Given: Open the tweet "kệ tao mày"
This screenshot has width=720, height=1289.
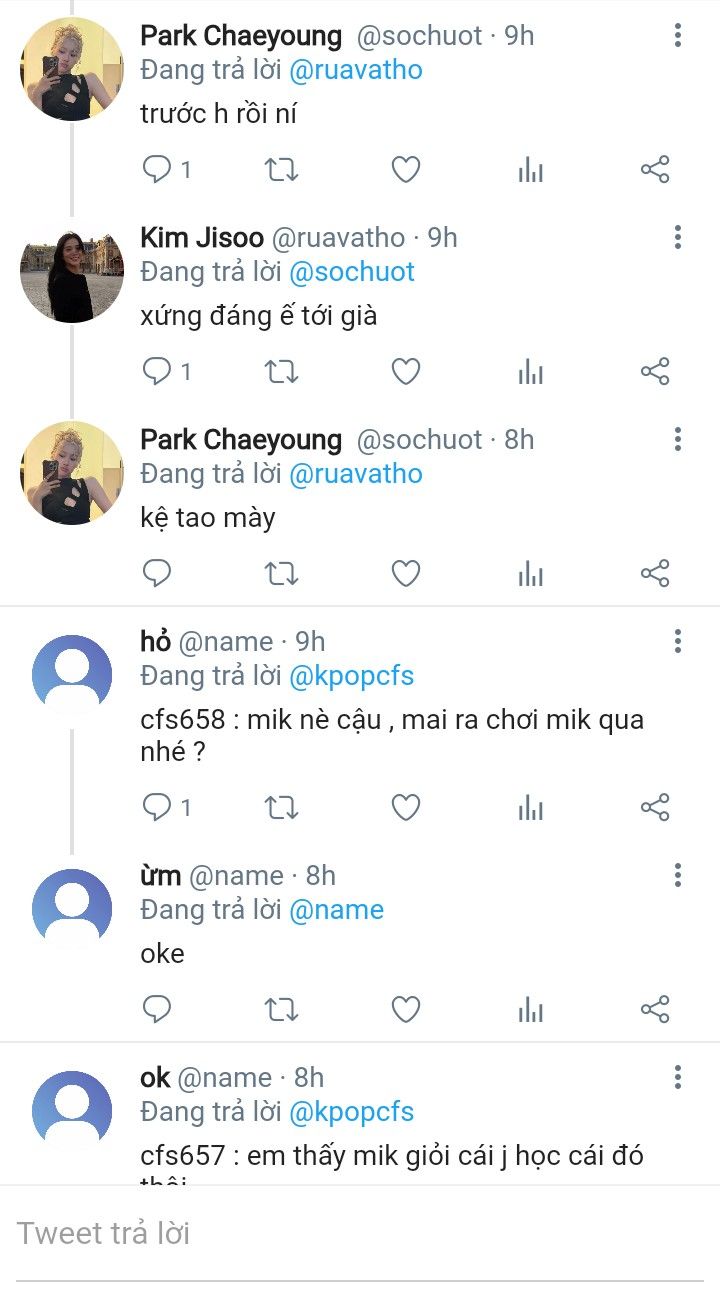Looking at the screenshot, I should point(208,518).
